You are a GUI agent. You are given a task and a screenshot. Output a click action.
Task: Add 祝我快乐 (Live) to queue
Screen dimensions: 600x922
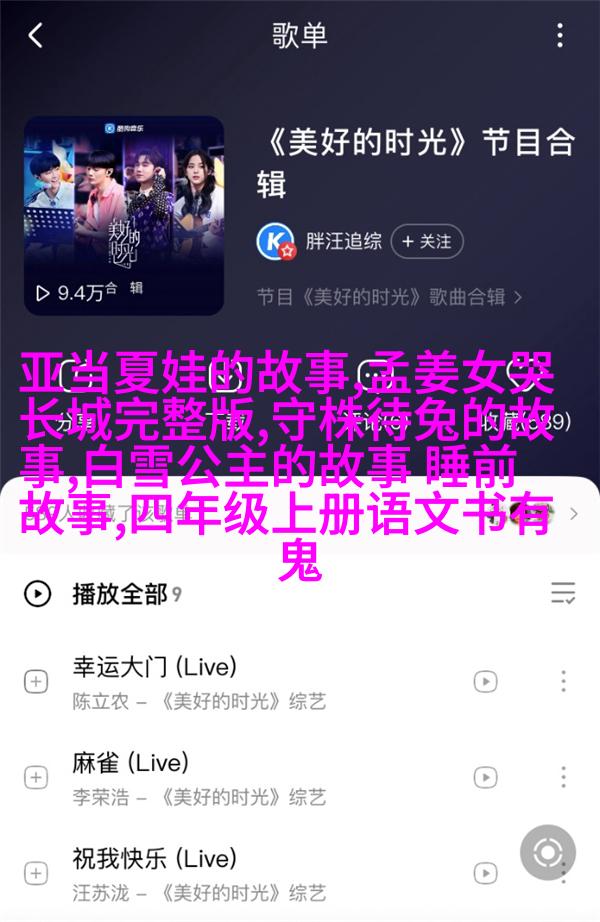coord(36,874)
